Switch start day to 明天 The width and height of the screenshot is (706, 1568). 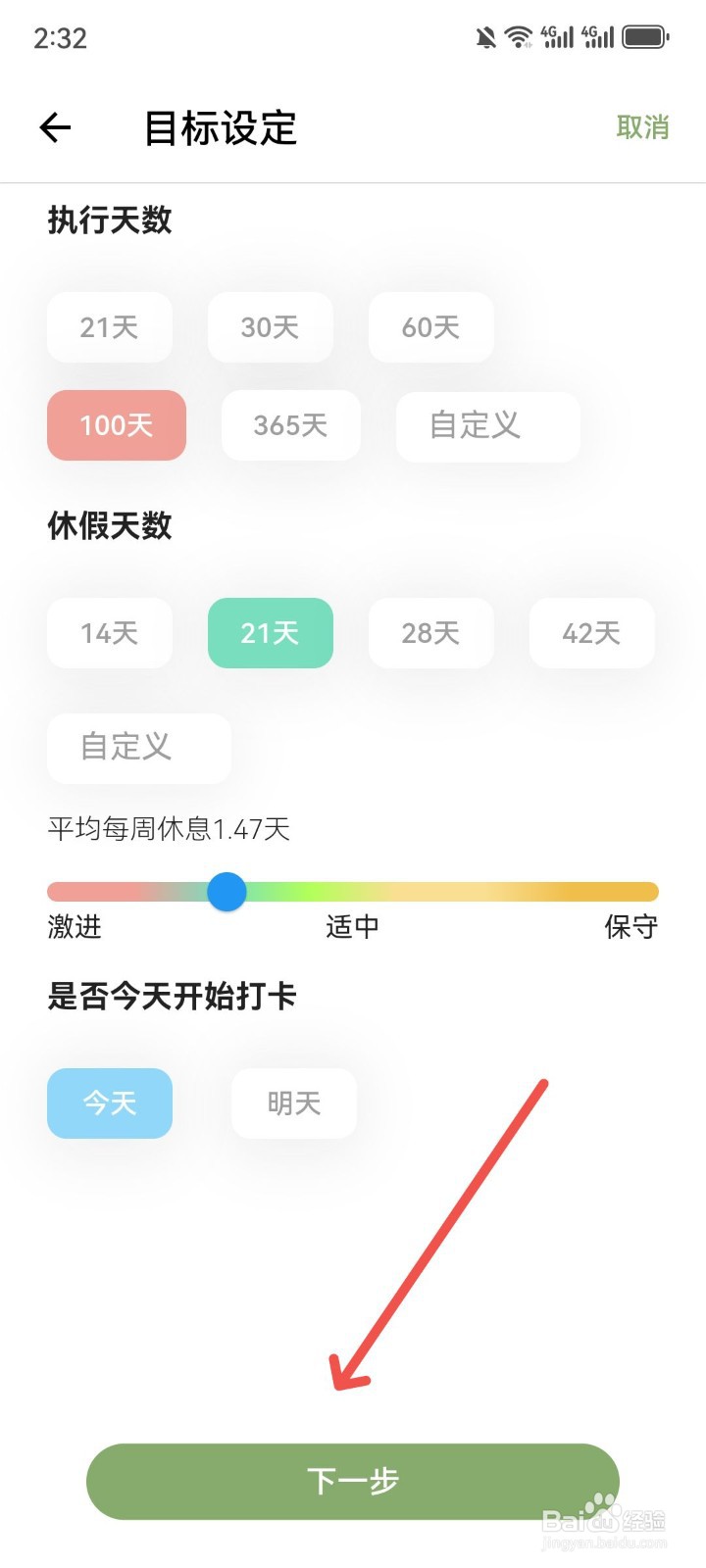[293, 1103]
